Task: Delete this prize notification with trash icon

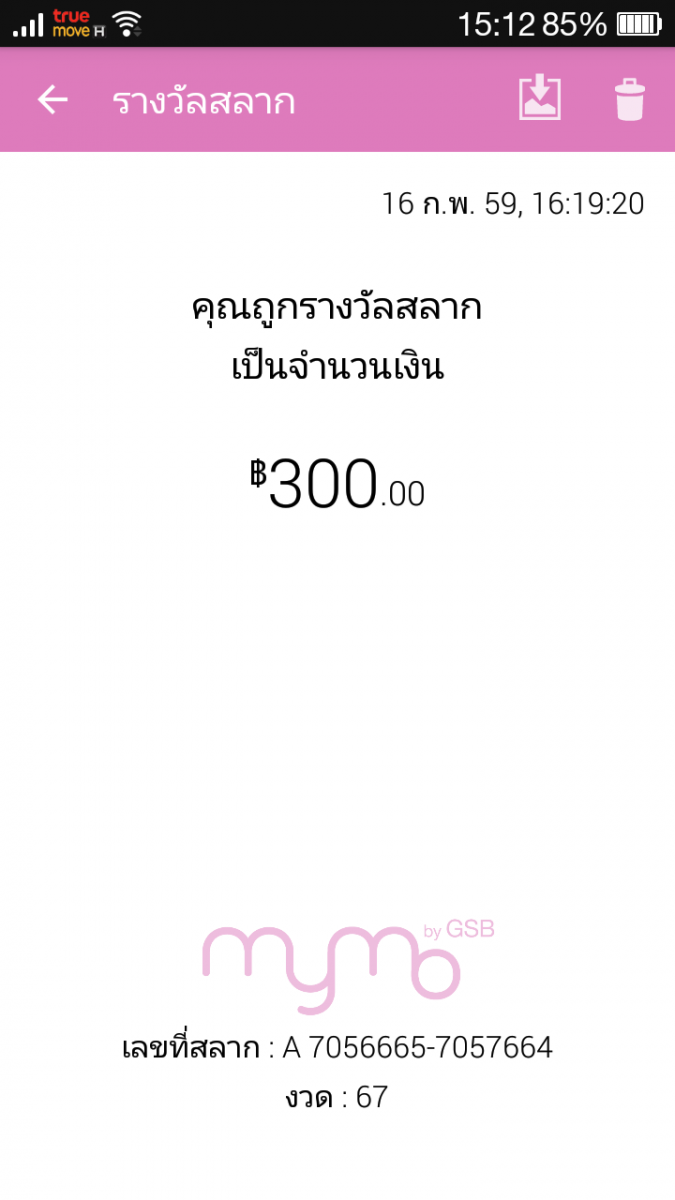Action: tap(629, 100)
